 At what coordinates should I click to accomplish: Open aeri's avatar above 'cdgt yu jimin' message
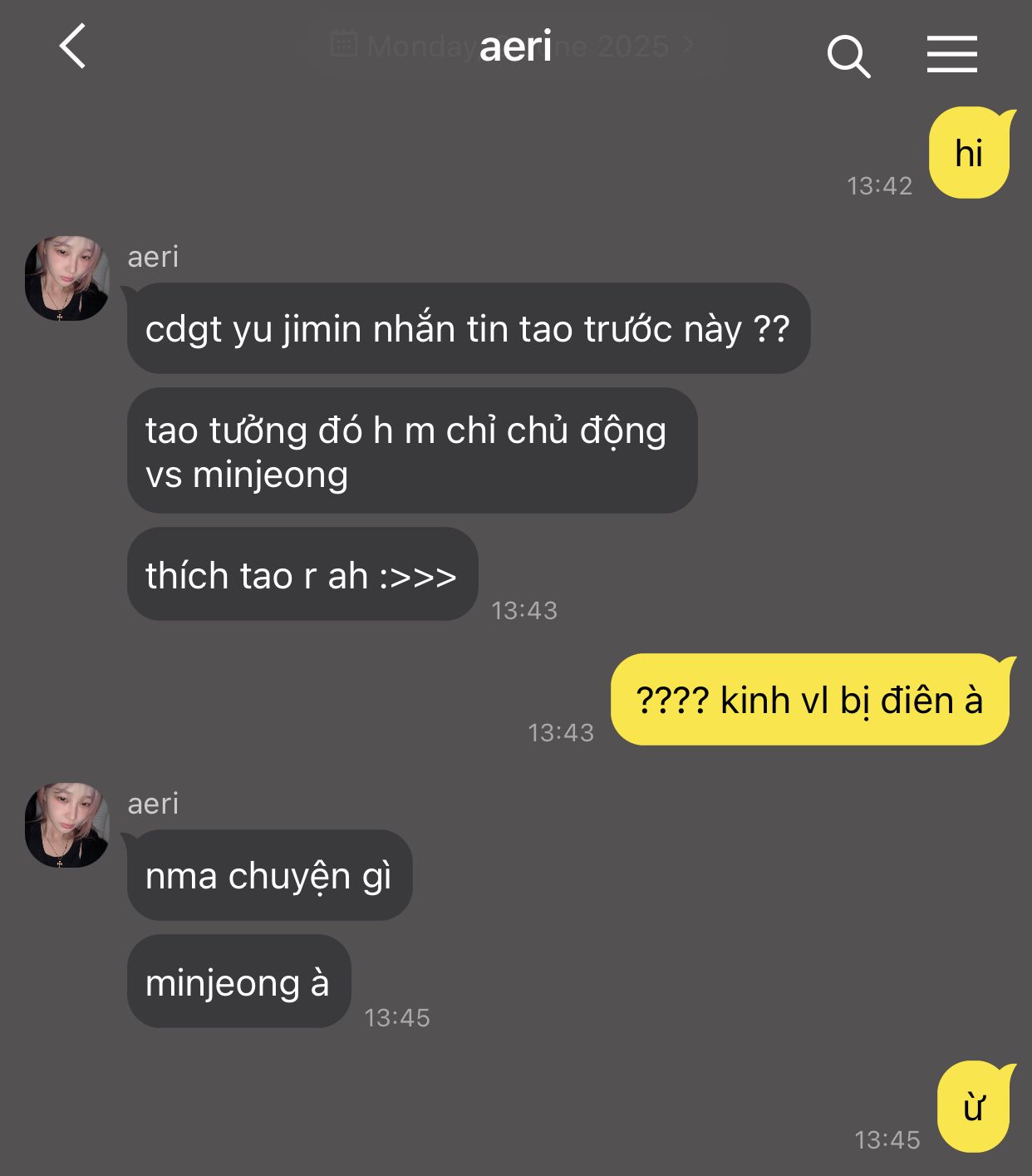click(x=67, y=278)
